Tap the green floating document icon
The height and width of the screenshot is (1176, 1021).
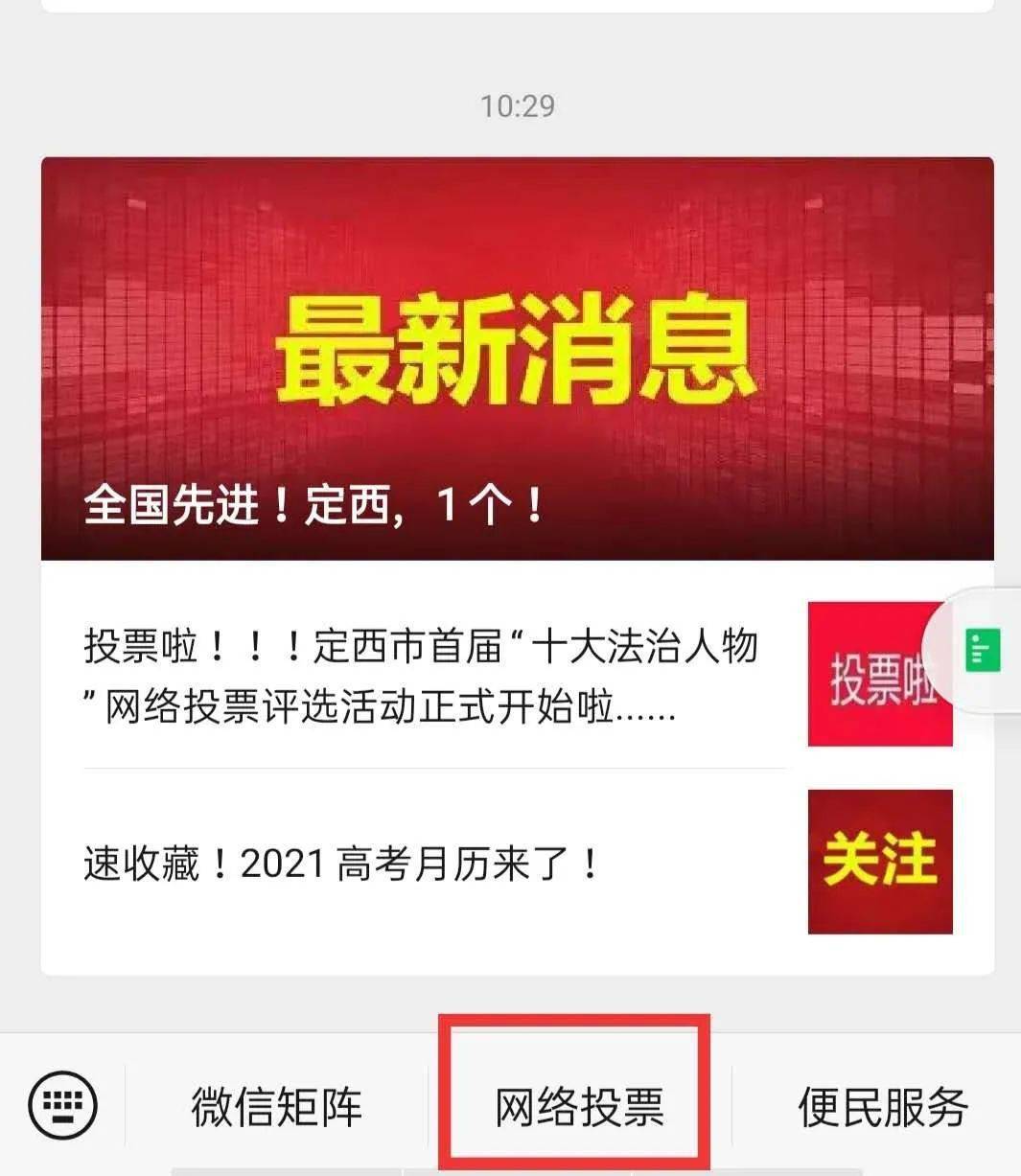pos(983,651)
